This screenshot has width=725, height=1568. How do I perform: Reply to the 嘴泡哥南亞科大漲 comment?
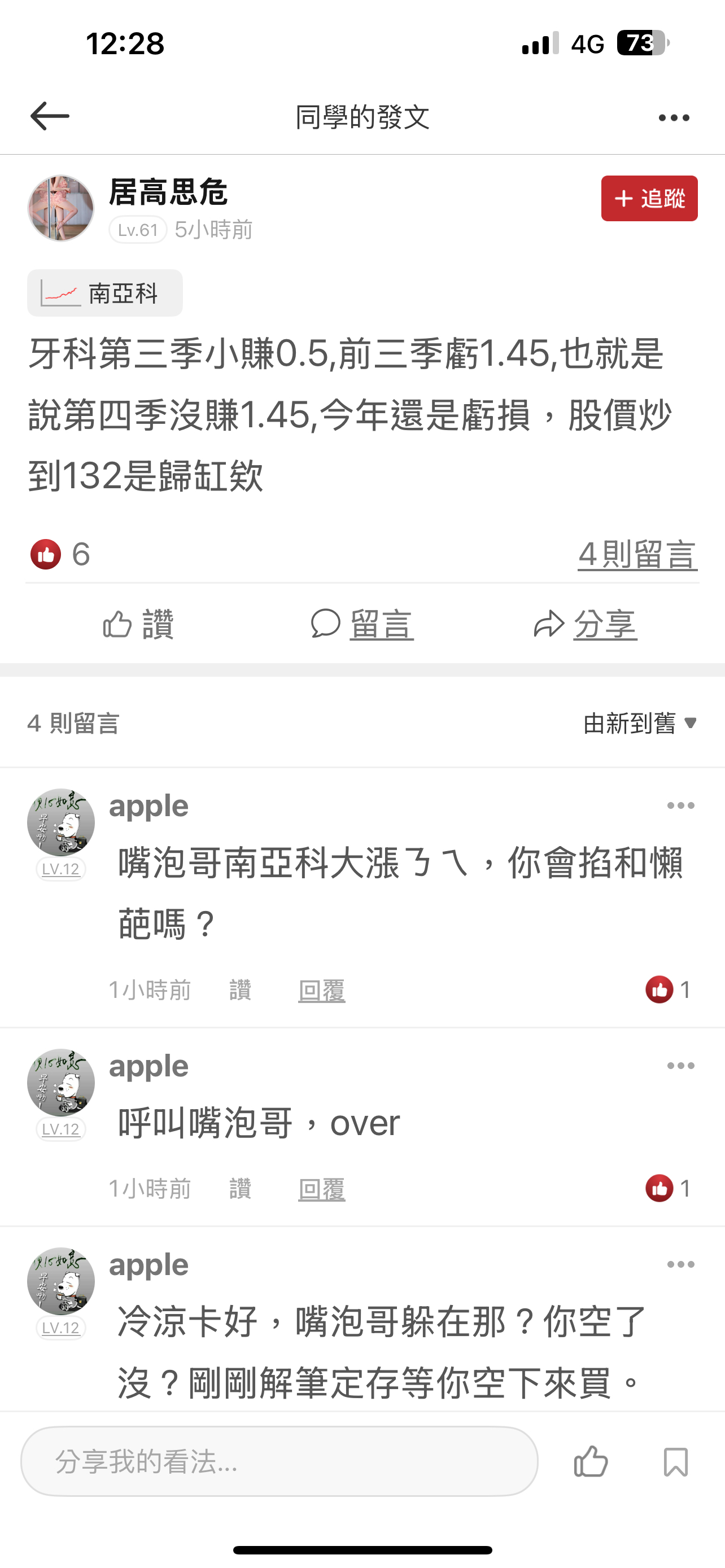pos(321,991)
